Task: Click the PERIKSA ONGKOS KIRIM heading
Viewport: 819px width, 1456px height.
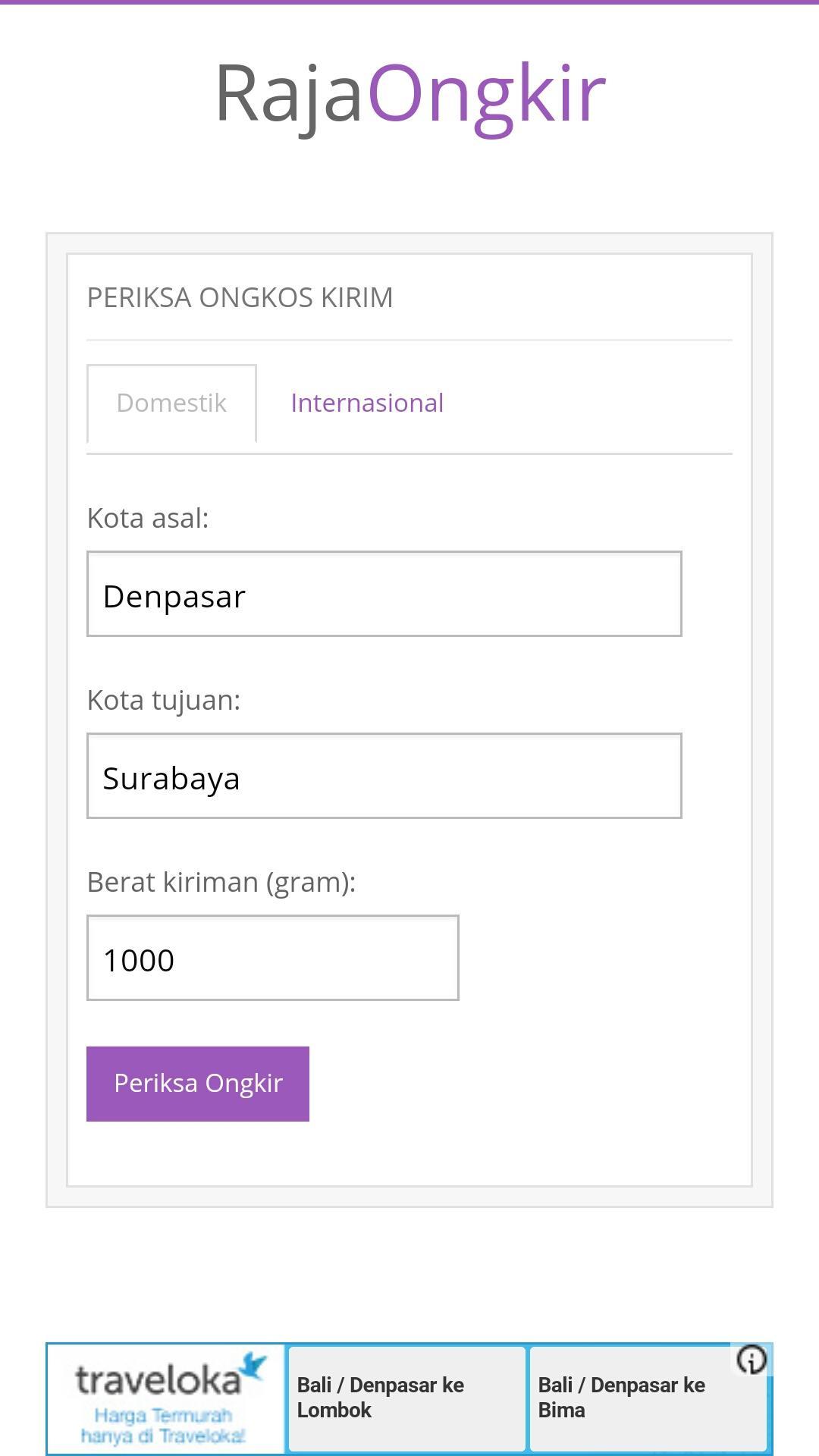Action: click(x=240, y=297)
